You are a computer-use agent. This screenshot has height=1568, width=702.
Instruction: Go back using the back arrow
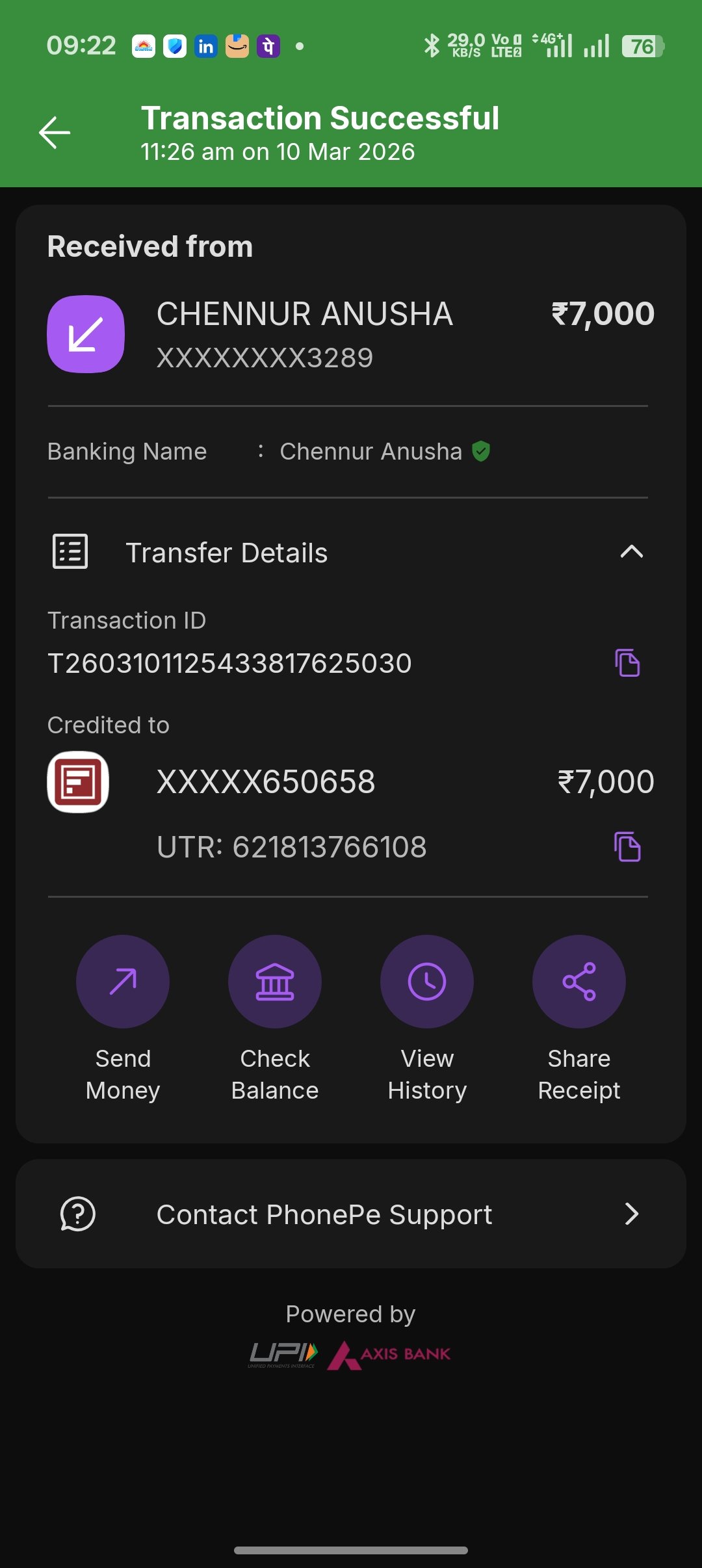point(55,132)
